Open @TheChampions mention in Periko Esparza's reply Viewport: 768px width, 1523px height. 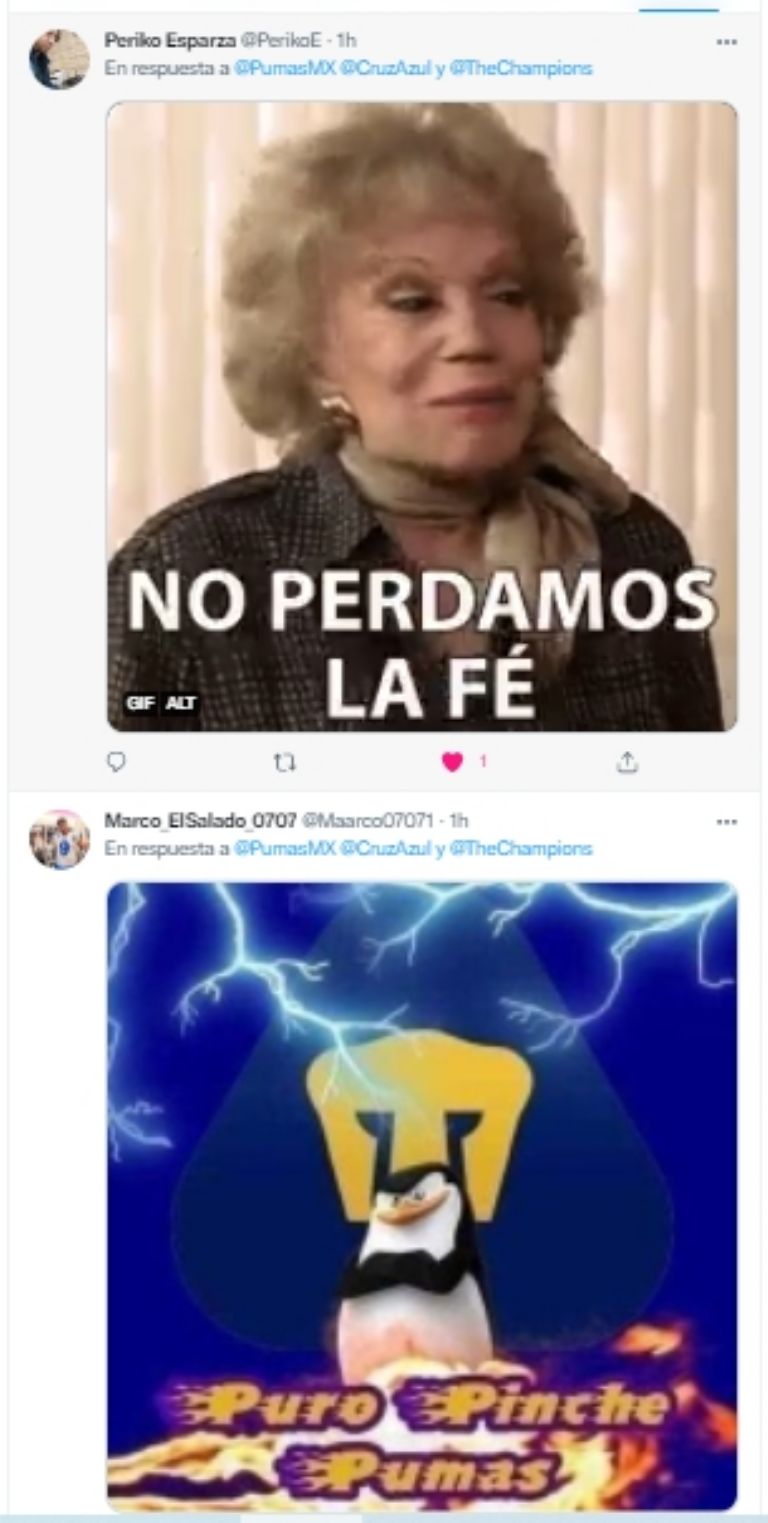[520, 69]
